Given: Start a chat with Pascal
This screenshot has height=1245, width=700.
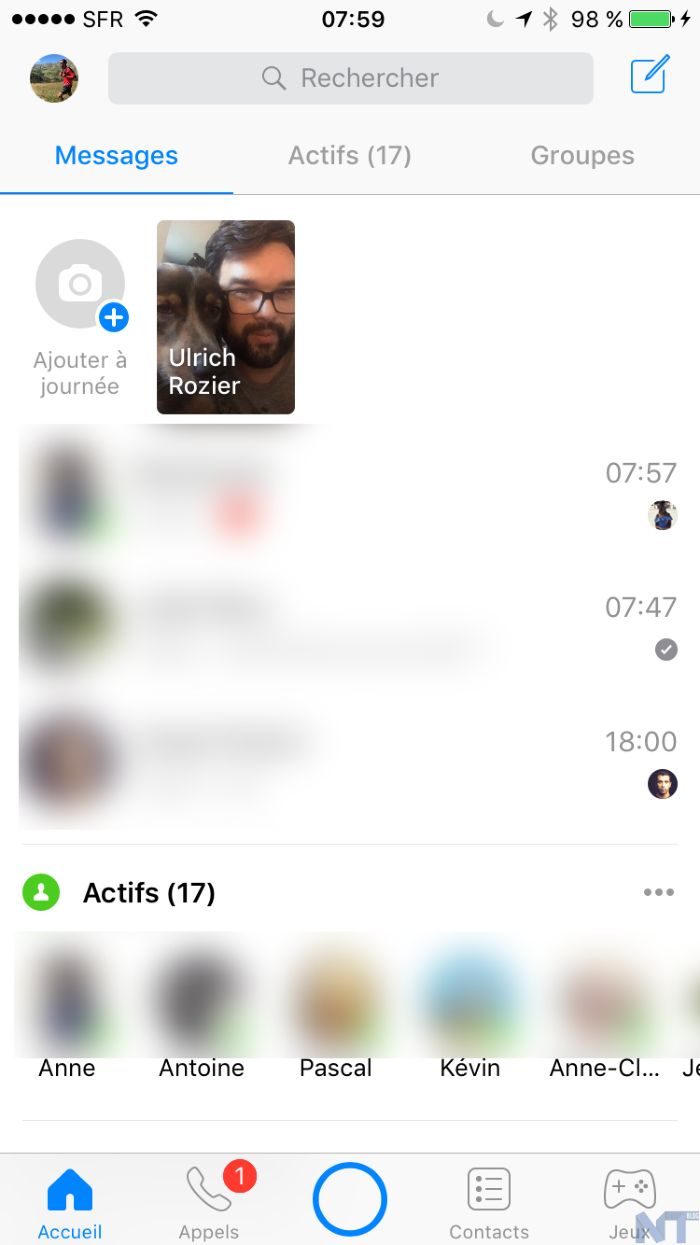Looking at the screenshot, I should tap(335, 1000).
